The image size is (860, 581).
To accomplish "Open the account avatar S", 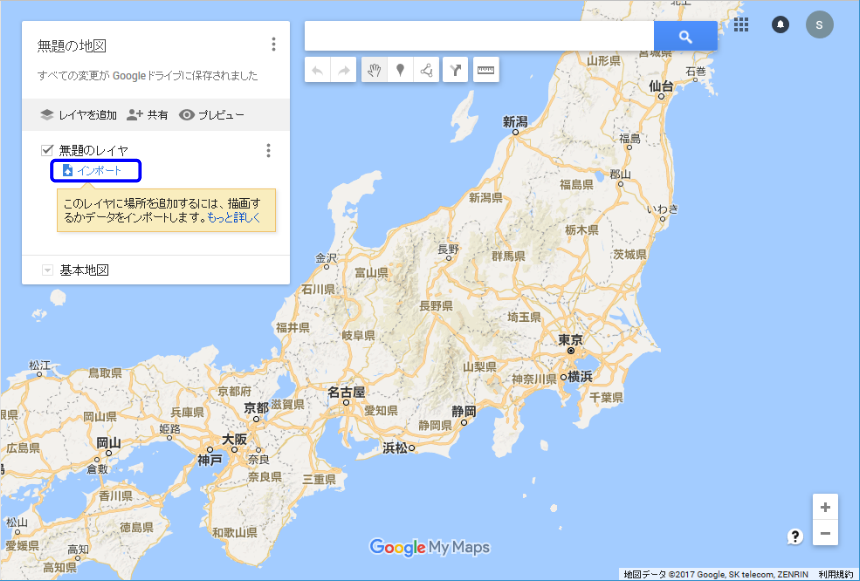I will (x=819, y=24).
